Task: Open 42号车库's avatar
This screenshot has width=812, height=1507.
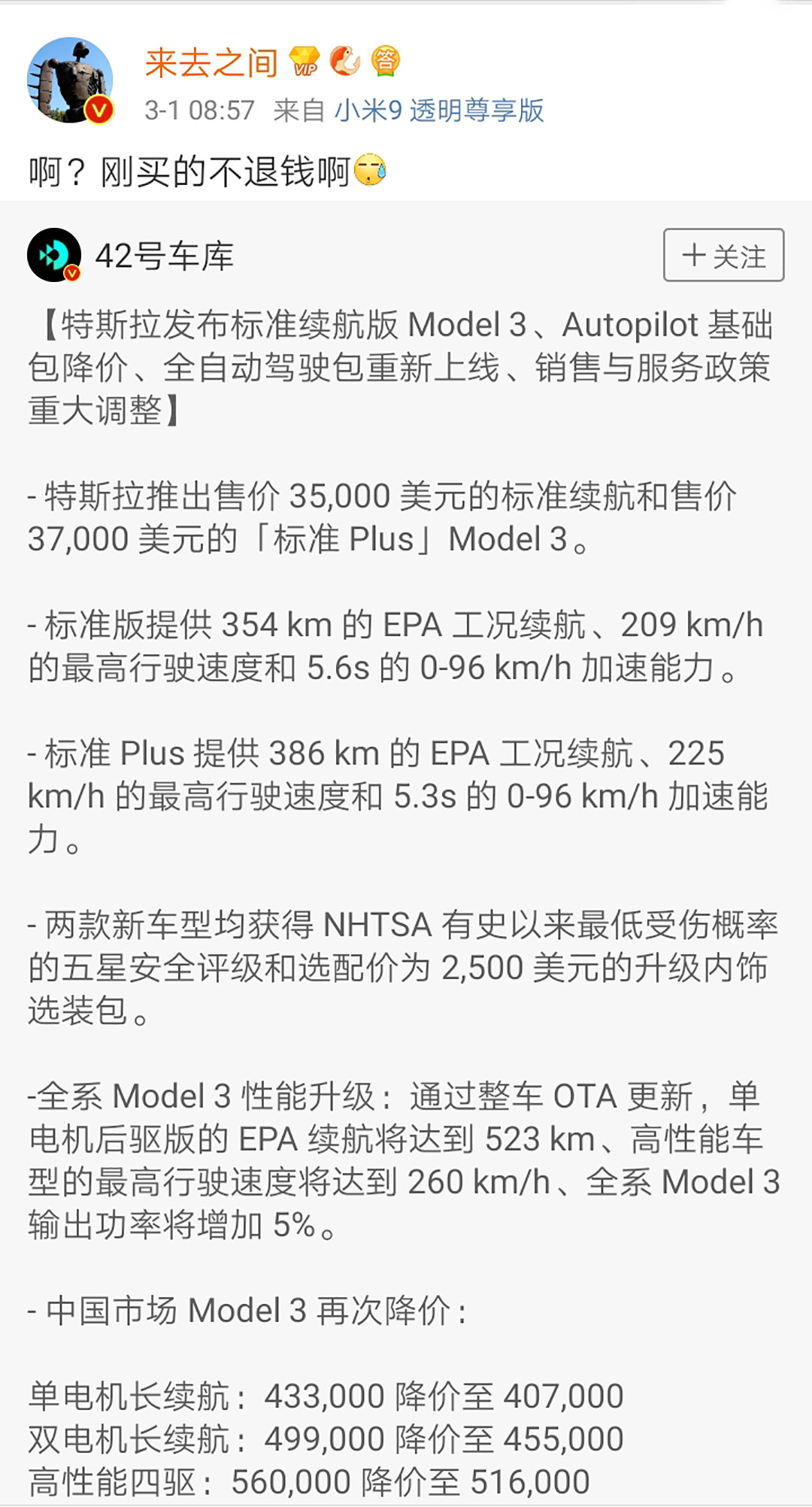Action: pyautogui.click(x=54, y=255)
